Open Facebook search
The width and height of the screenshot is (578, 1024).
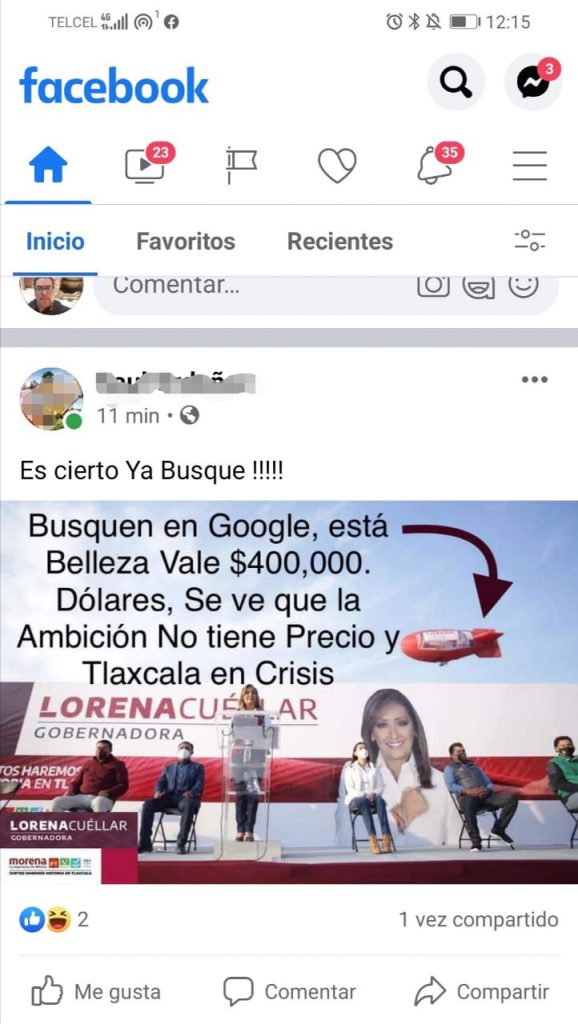[455, 82]
